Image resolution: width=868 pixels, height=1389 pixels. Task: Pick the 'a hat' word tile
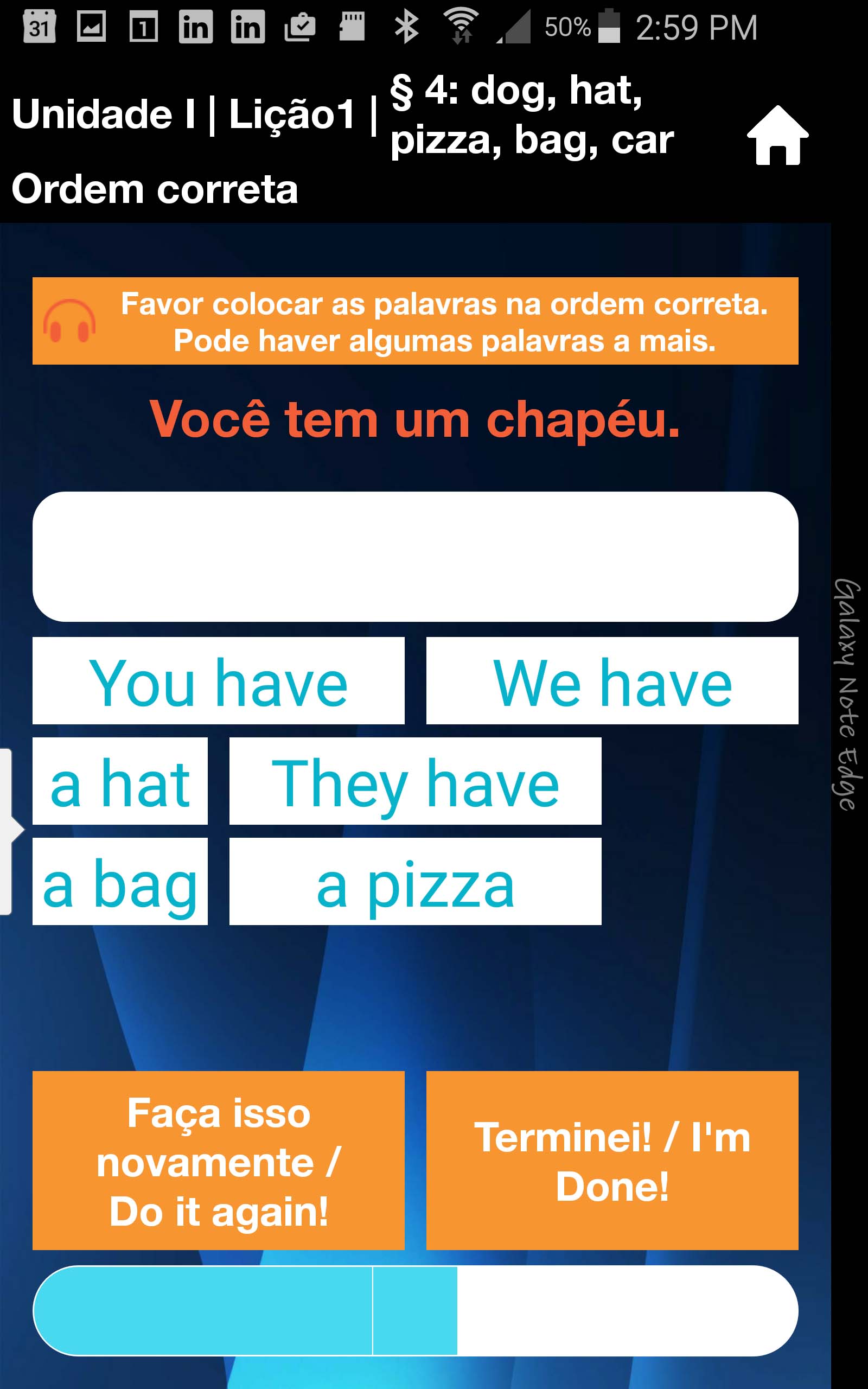click(x=120, y=781)
